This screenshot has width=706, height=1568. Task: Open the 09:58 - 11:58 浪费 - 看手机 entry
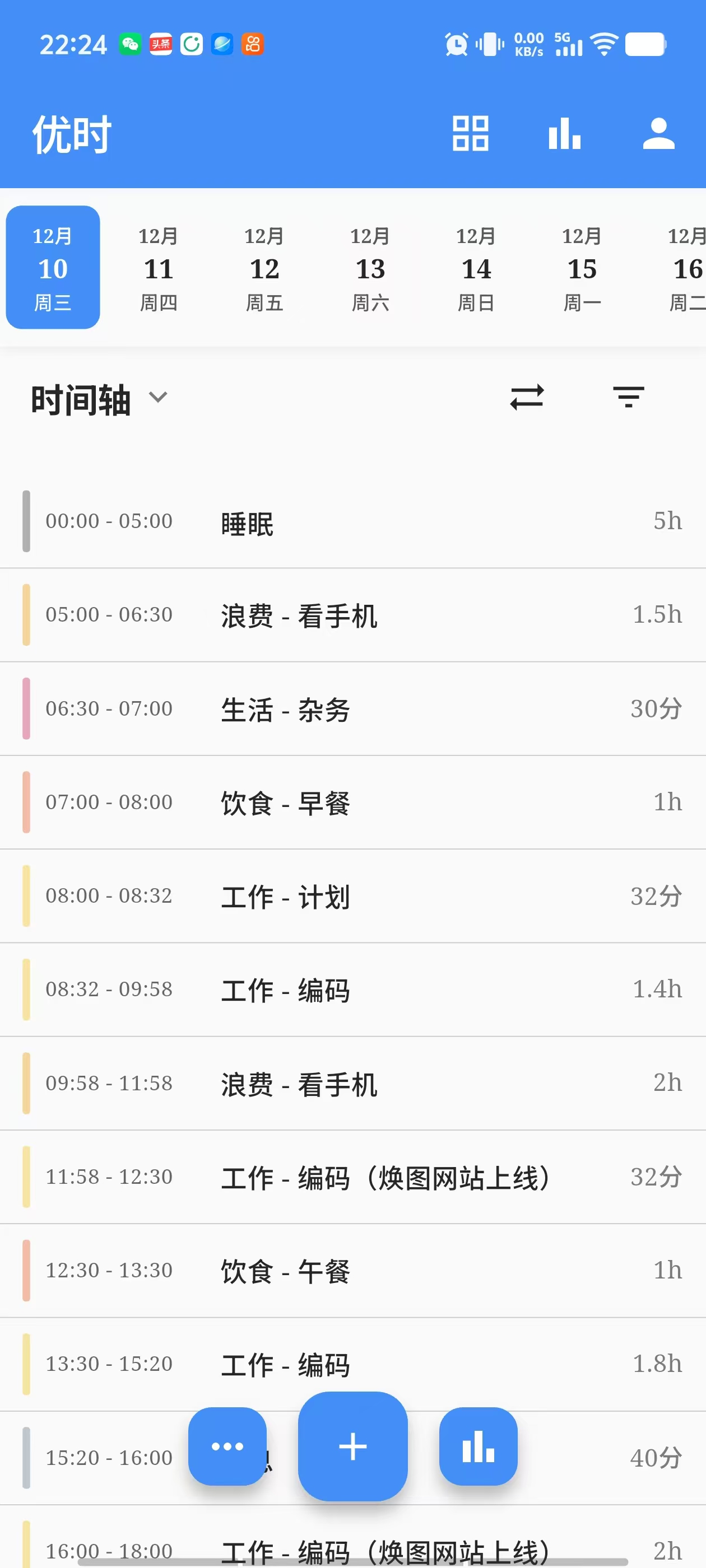coord(352,1084)
